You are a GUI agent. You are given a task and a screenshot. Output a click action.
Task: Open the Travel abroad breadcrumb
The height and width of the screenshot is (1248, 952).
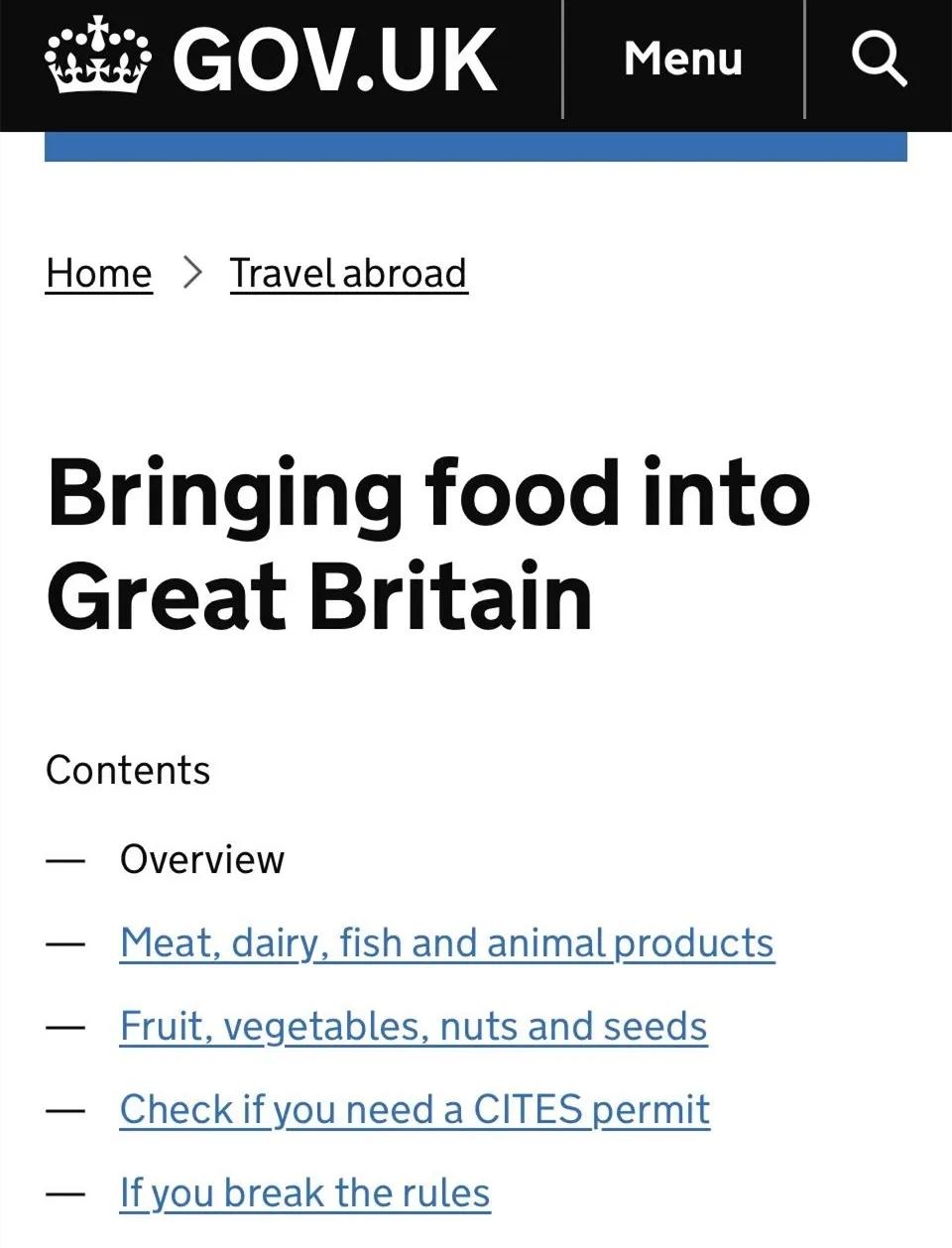tap(348, 273)
